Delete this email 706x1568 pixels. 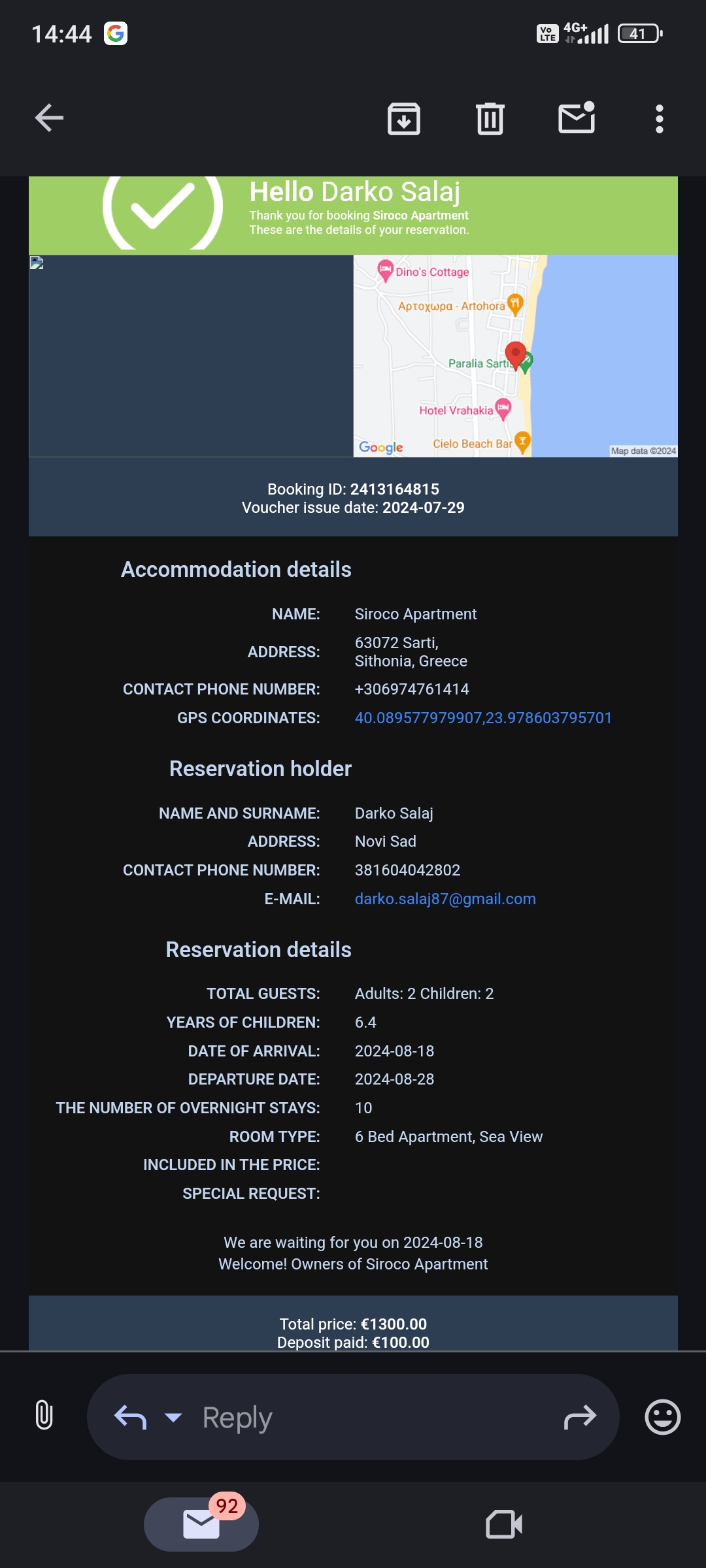coord(490,119)
